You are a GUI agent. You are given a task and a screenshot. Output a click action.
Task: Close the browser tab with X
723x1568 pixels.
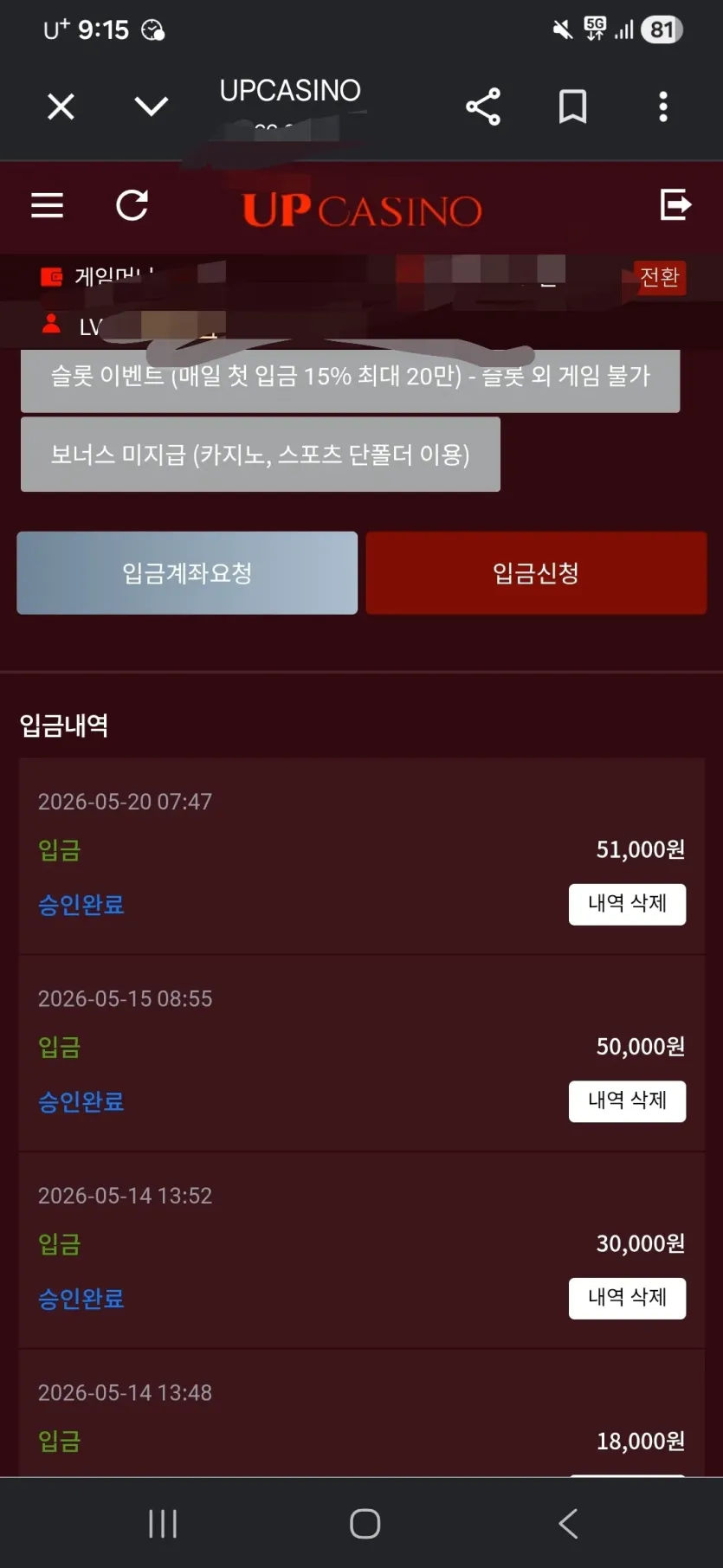(x=61, y=107)
